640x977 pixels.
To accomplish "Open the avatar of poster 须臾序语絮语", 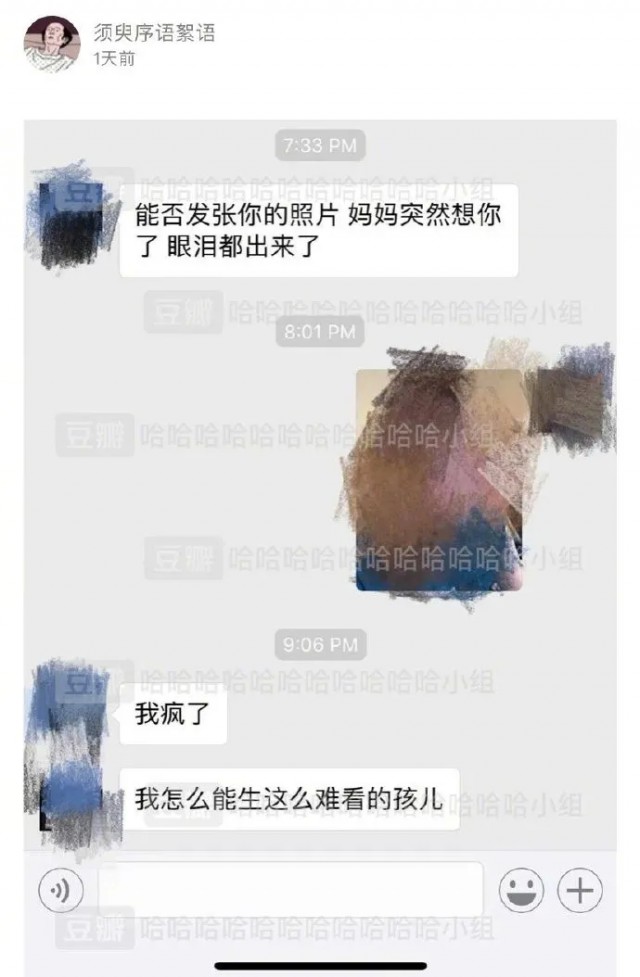I will tap(51, 45).
